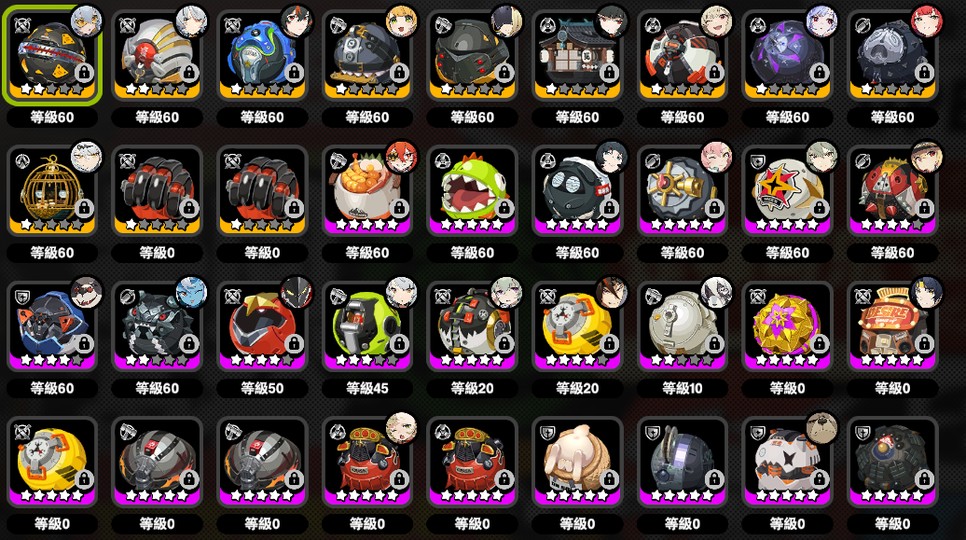Open the DESIRE boombox W-engine

tap(893, 326)
